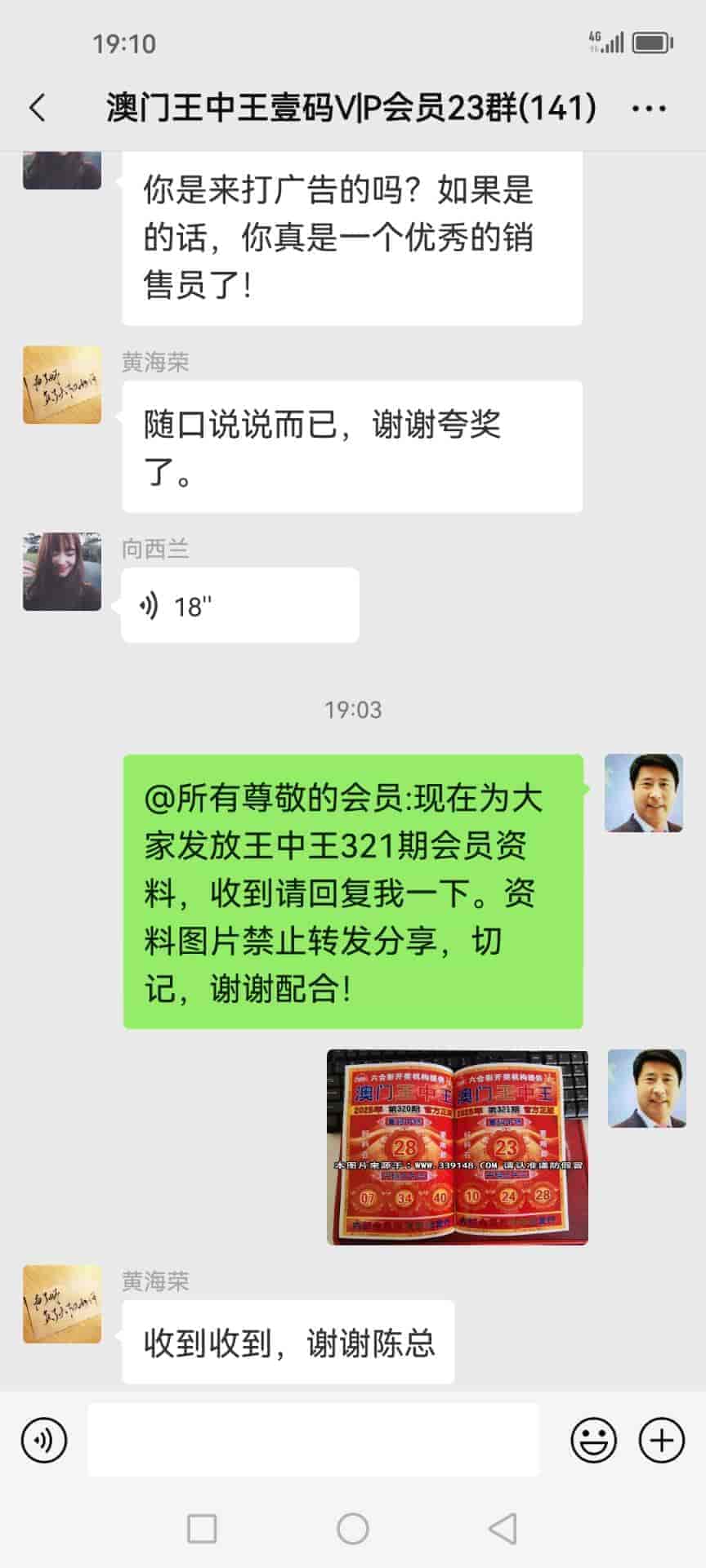The width and height of the screenshot is (706, 1568).
Task: Tap the message text field
Action: 313,1441
